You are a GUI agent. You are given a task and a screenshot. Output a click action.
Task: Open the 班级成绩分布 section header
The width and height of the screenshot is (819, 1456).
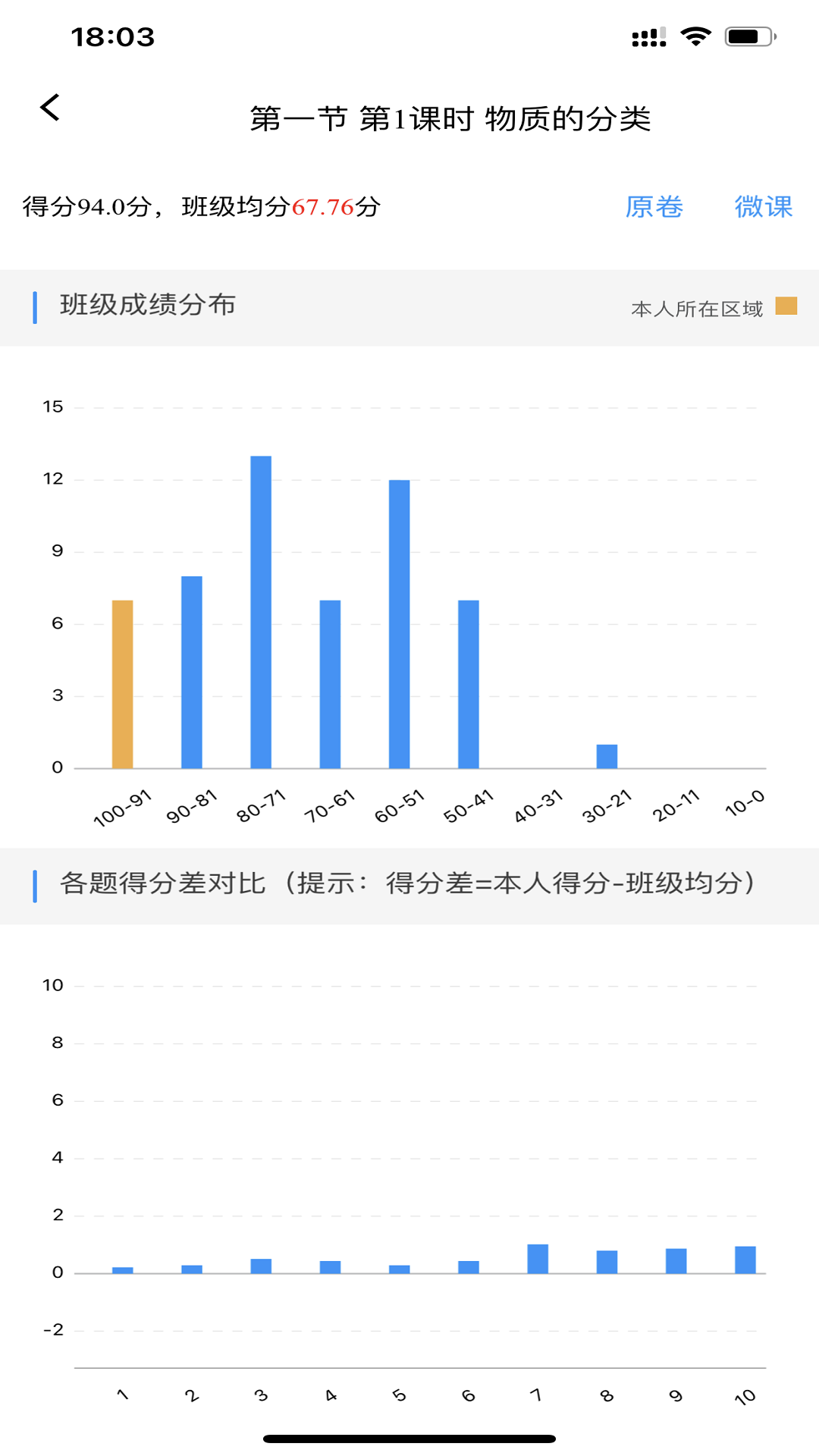[148, 306]
